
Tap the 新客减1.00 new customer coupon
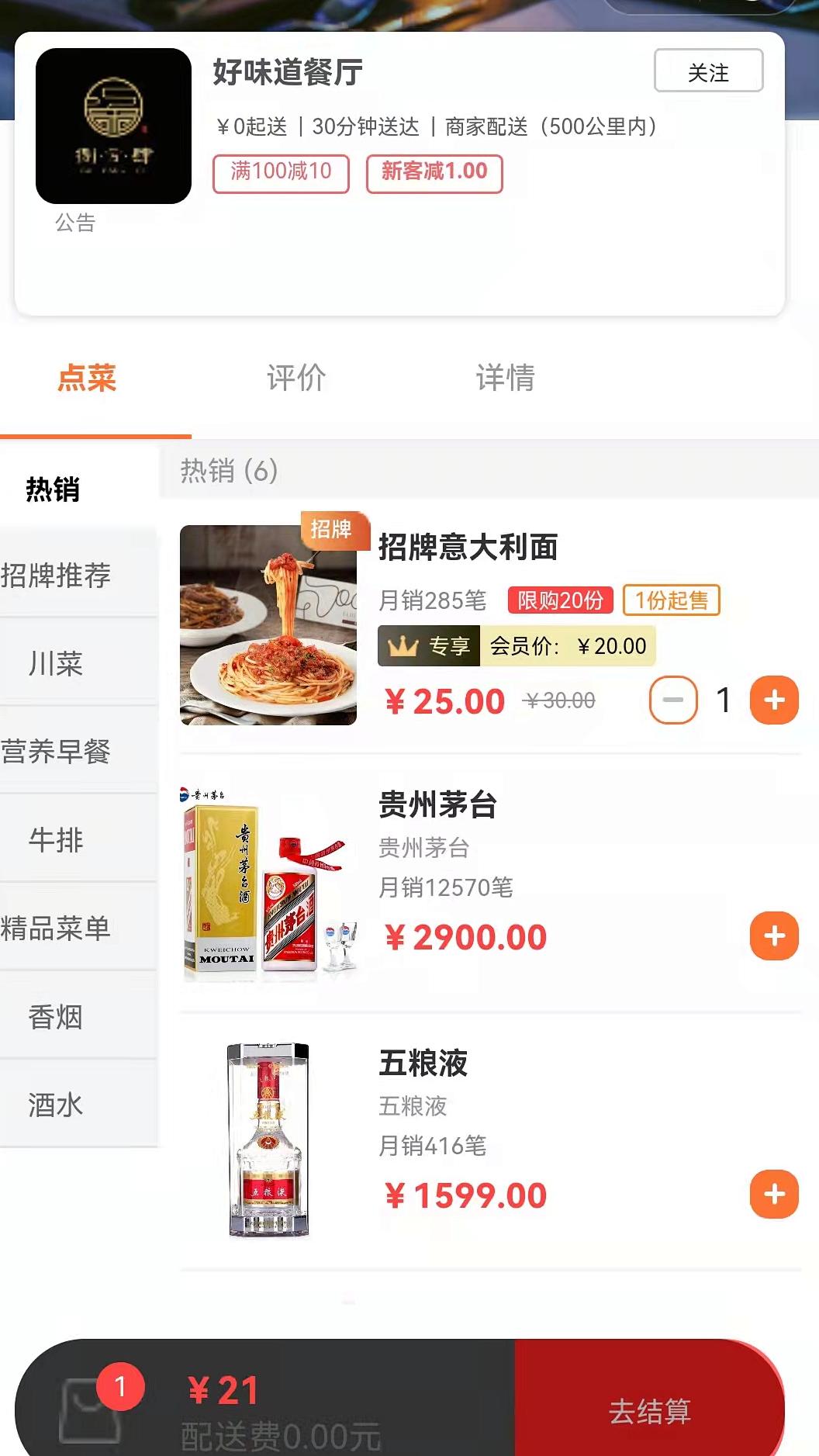434,174
